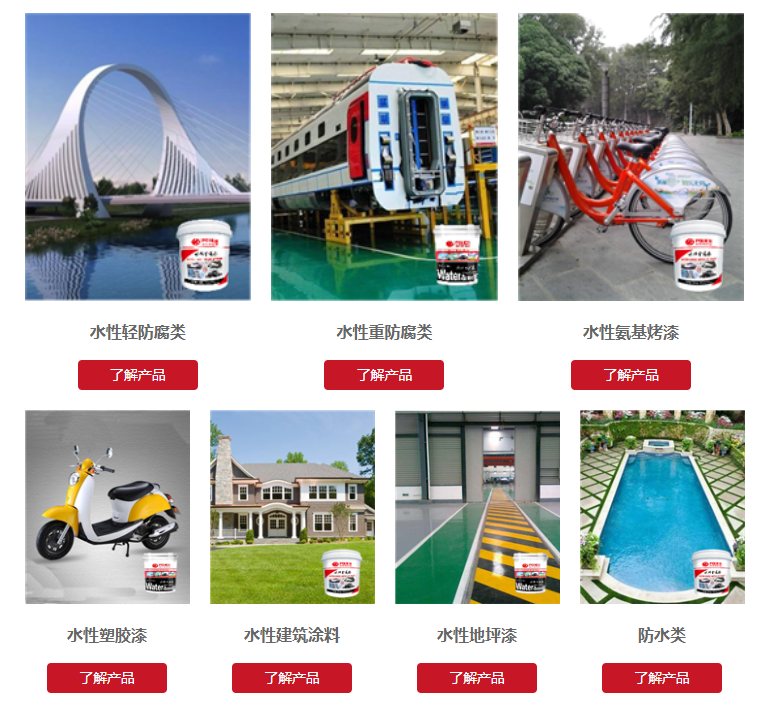Tap 了解产品 under 水性建筑涂料
The width and height of the screenshot is (767, 727).
(x=292, y=678)
